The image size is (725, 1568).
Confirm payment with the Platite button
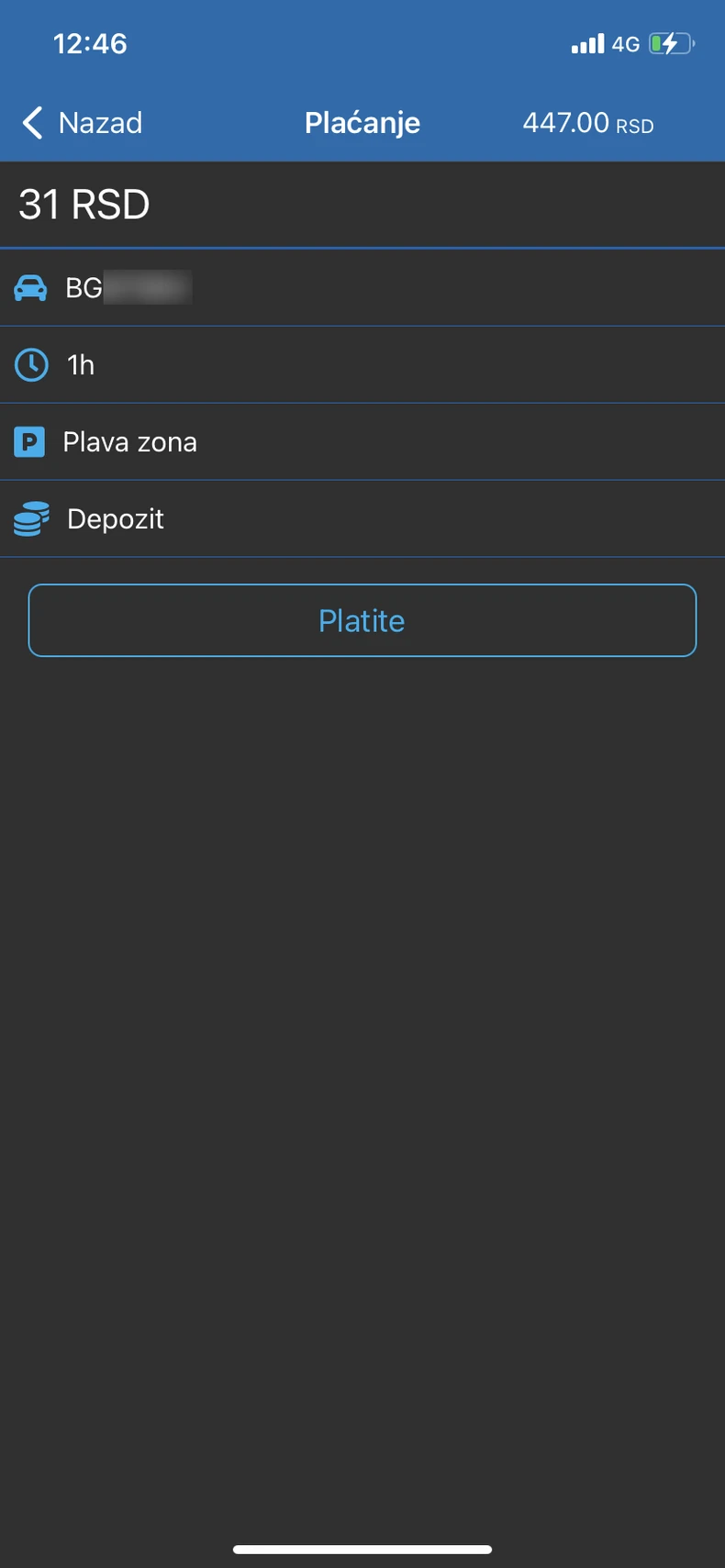click(x=362, y=620)
